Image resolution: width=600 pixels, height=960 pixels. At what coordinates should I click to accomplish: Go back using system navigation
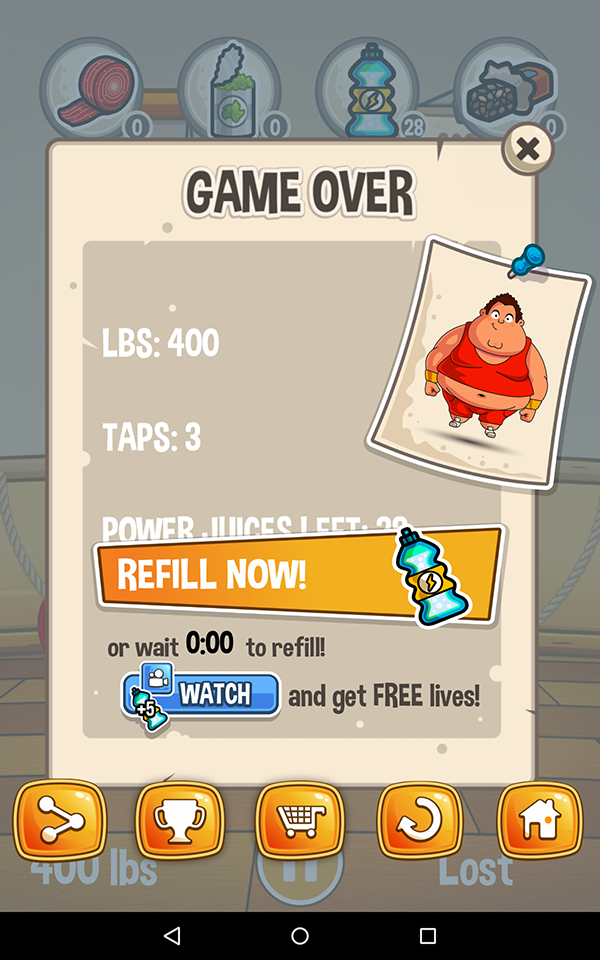(x=172, y=936)
